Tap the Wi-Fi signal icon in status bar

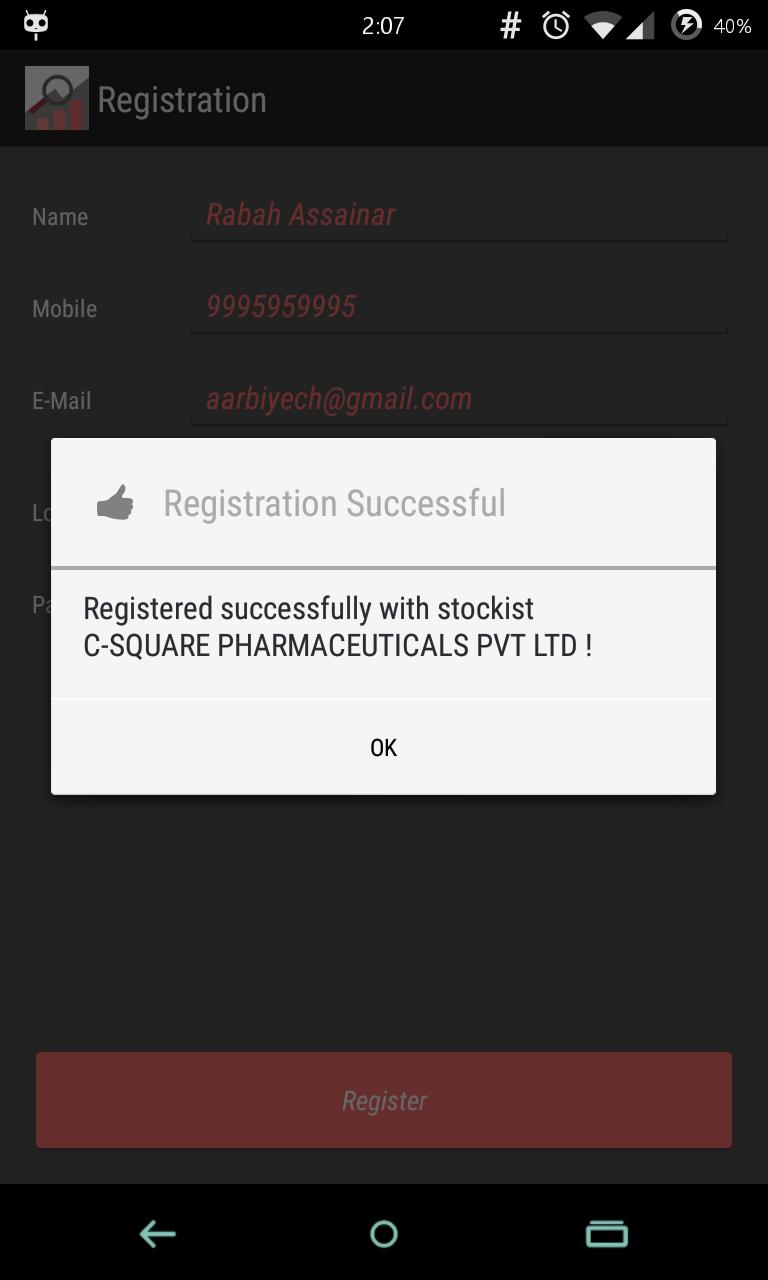click(x=600, y=25)
